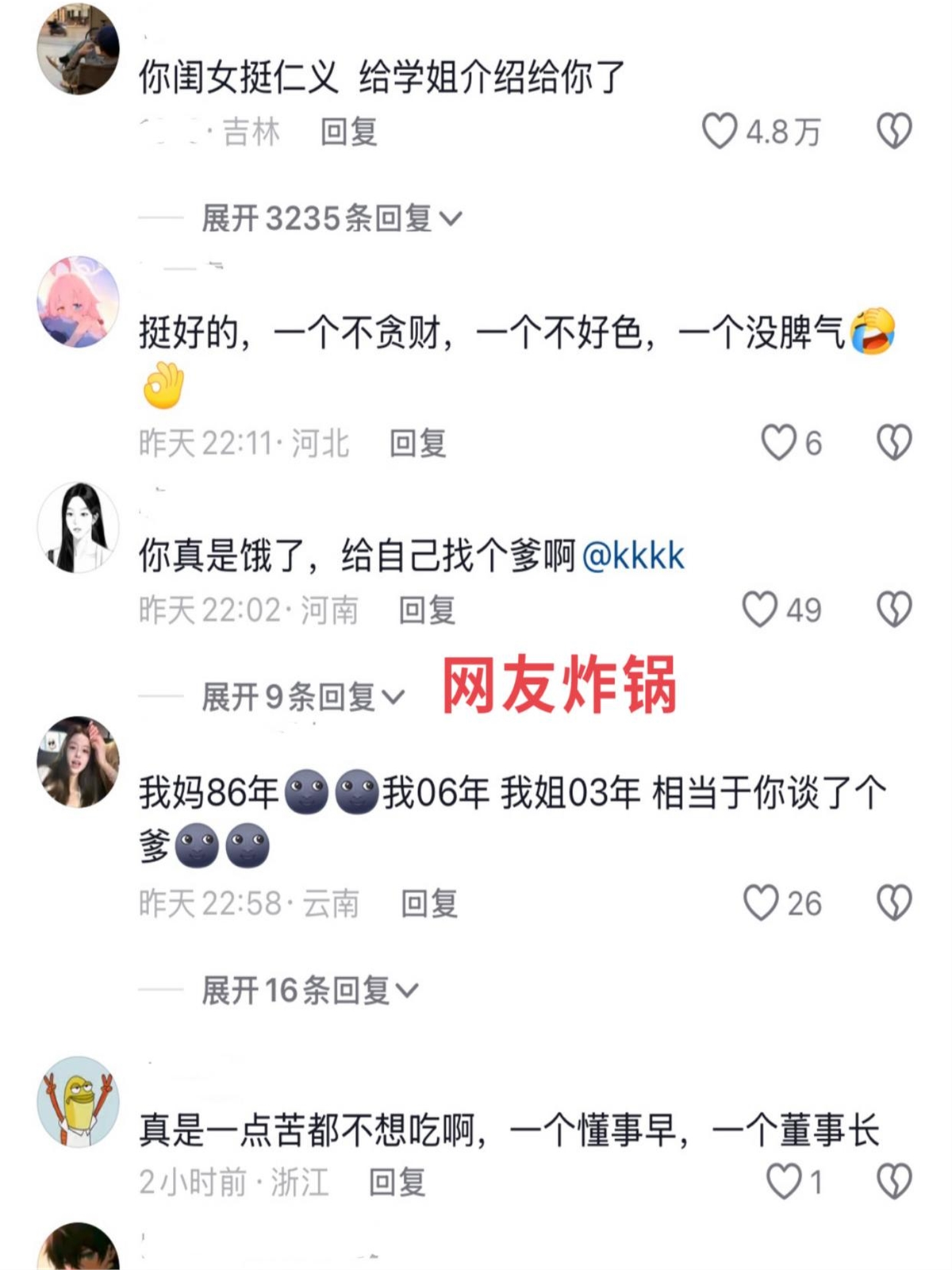Reply to the comment from 吉林

coord(348,132)
